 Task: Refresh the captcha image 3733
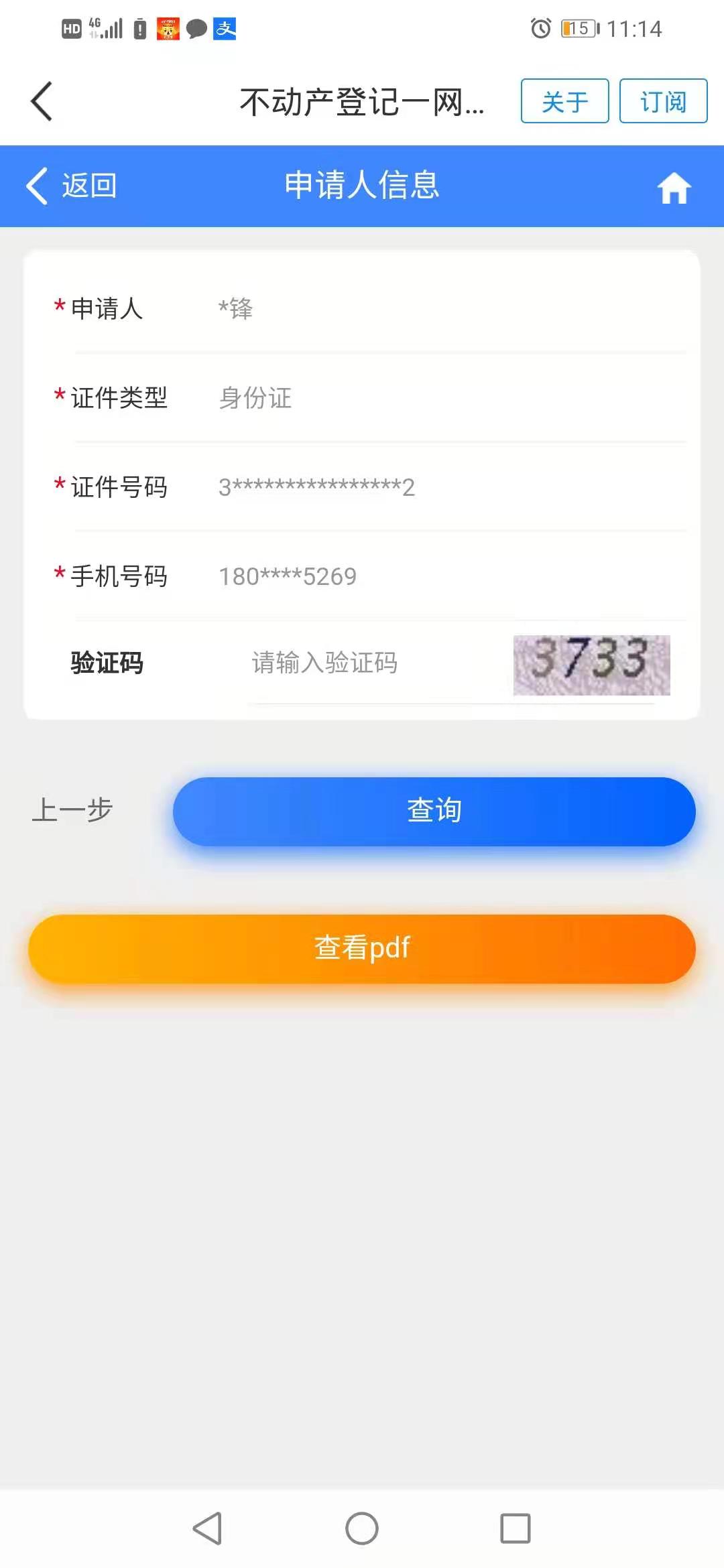[x=591, y=665]
